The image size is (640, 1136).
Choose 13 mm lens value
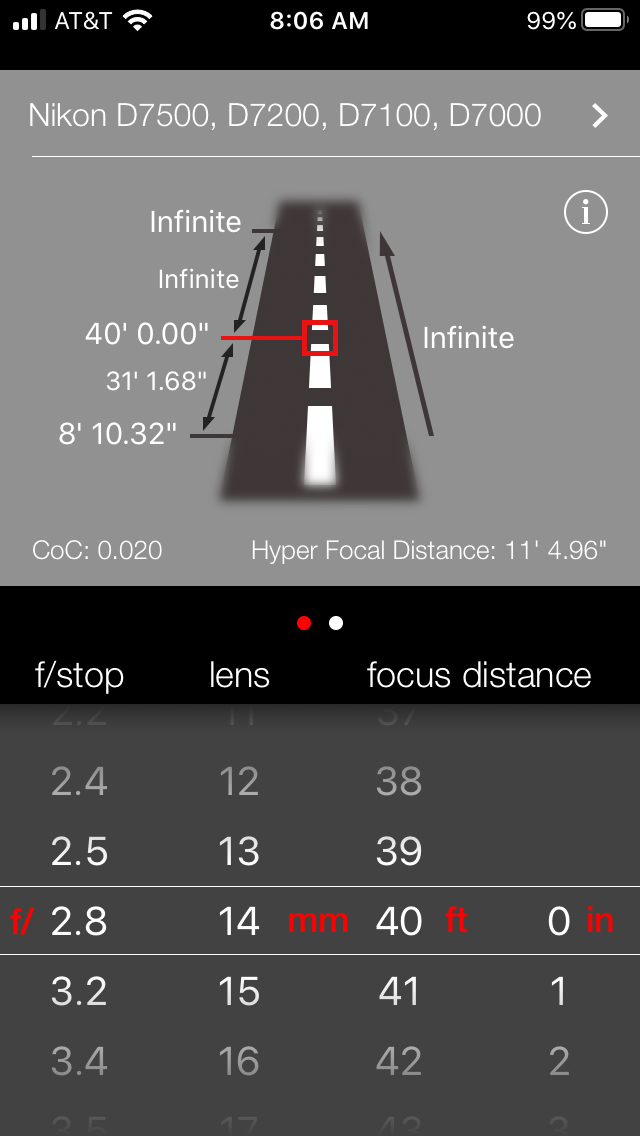(239, 851)
